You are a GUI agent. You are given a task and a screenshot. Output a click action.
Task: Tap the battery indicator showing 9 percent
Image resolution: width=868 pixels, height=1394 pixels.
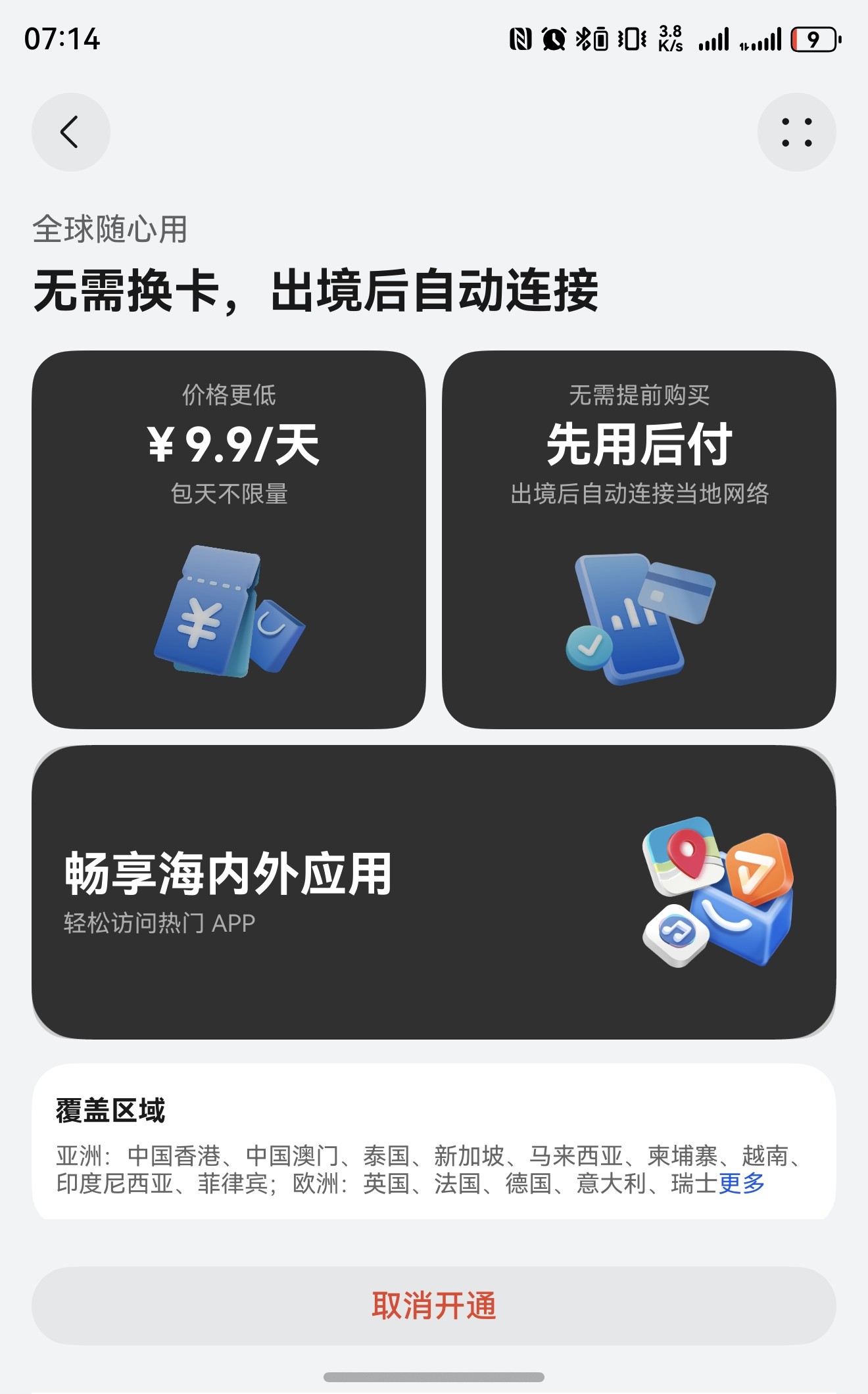click(x=813, y=39)
